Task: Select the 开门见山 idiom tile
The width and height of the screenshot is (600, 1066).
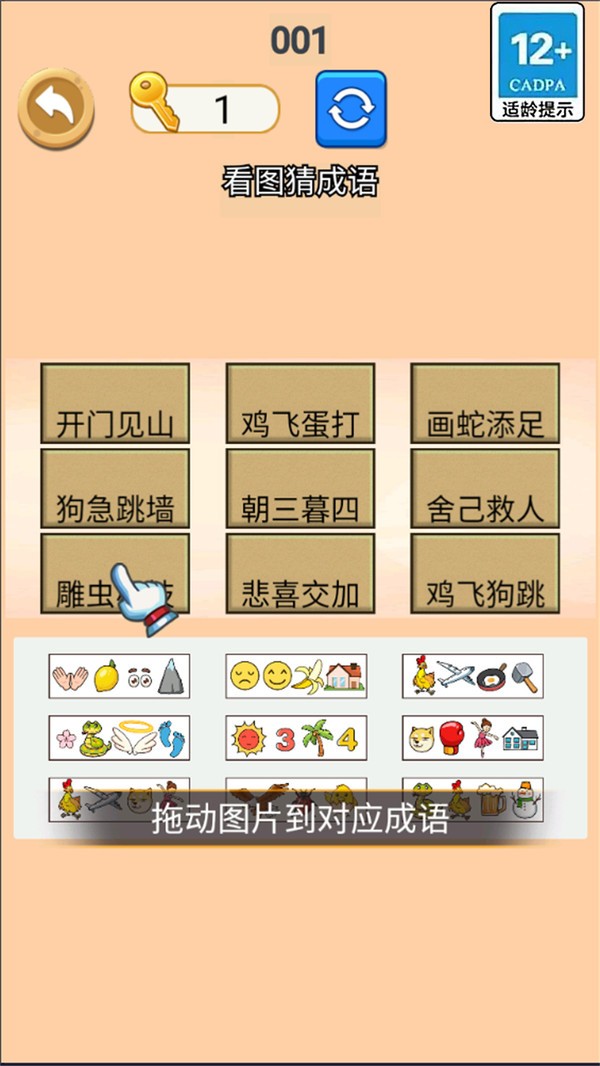Action: point(115,403)
